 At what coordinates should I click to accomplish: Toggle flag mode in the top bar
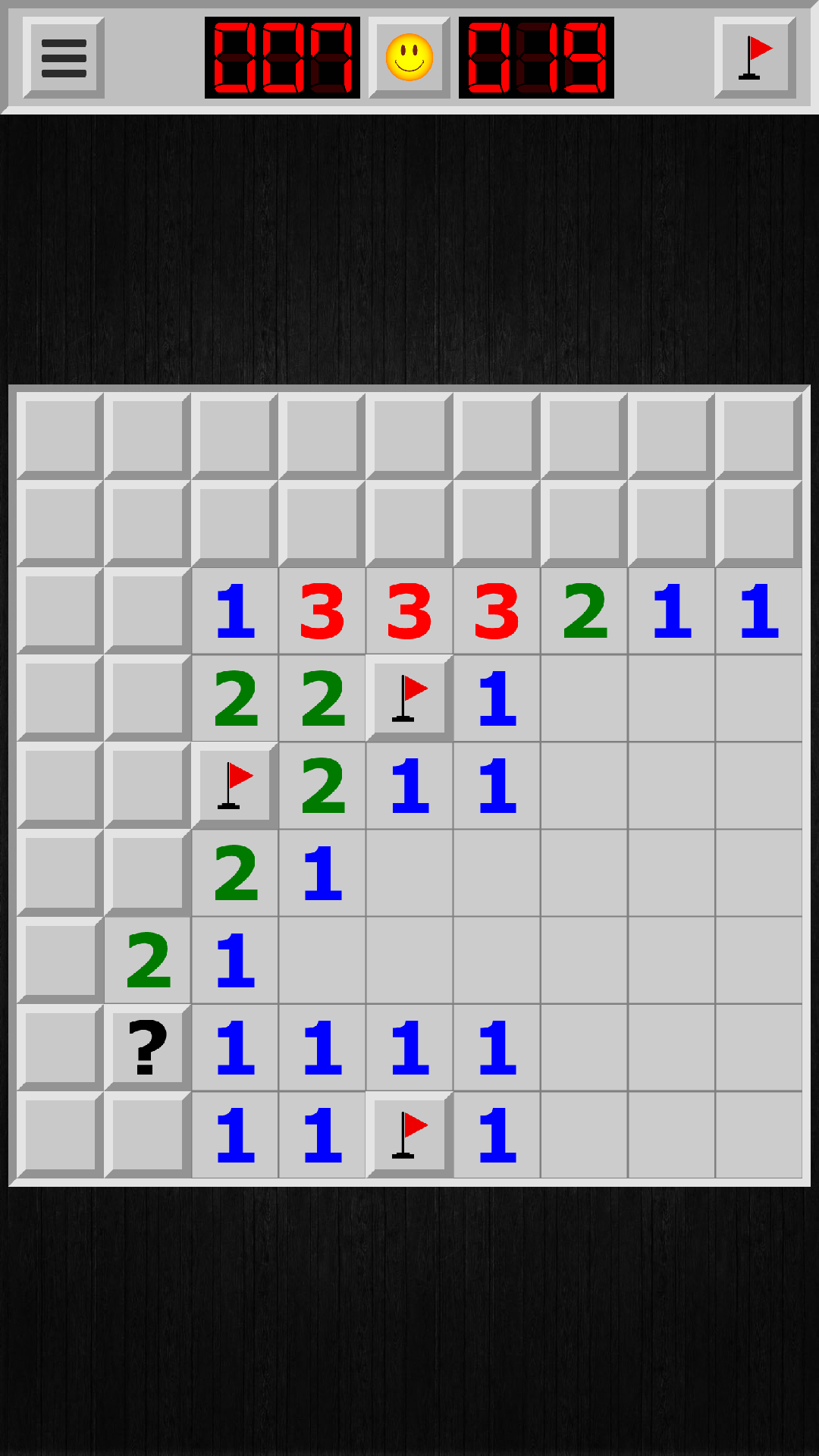pyautogui.click(x=755, y=58)
